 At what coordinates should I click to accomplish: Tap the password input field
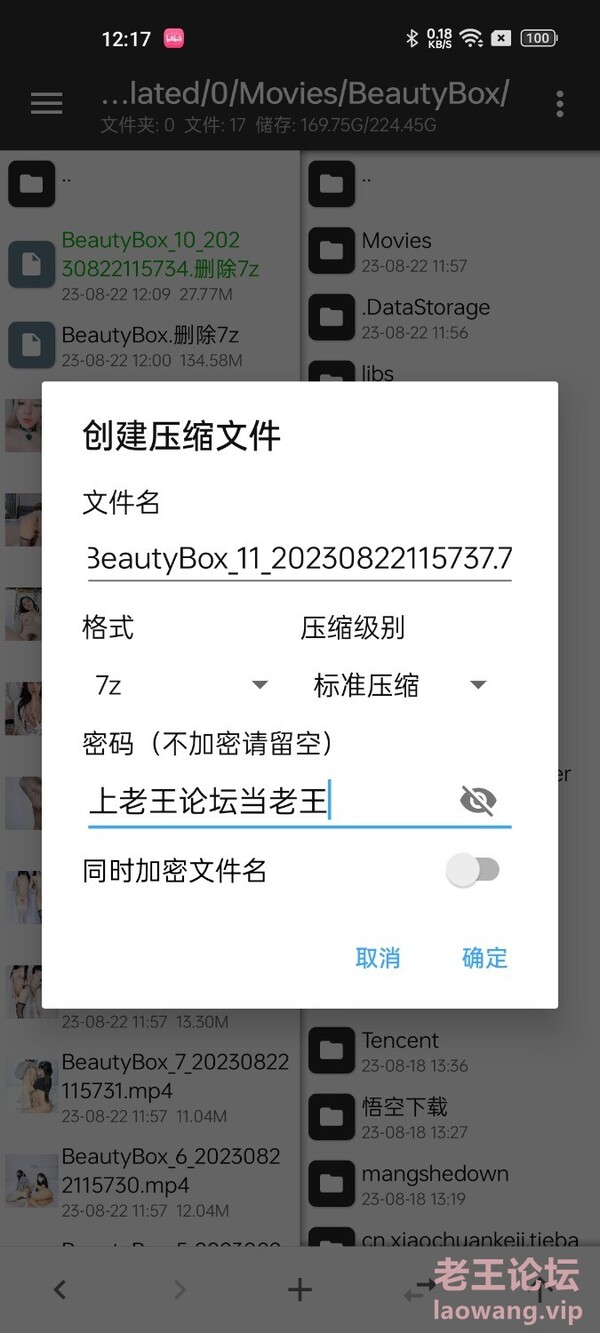pyautogui.click(x=268, y=801)
